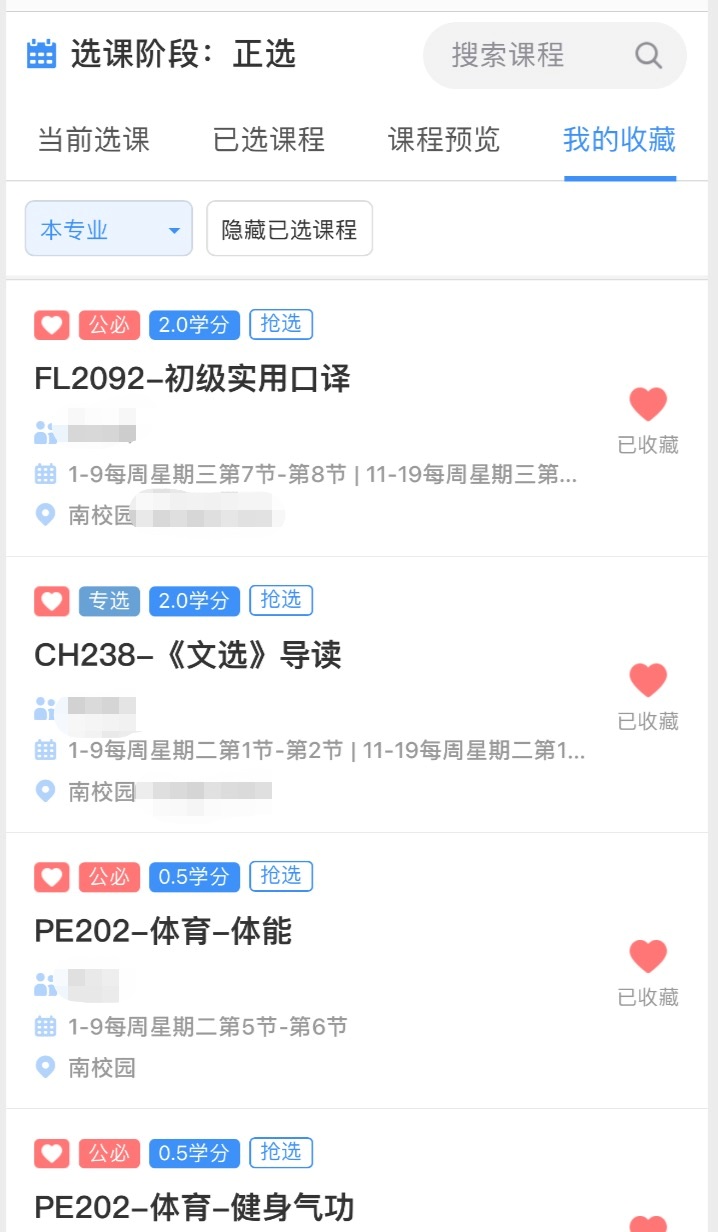
Task: Expand the 本专业 dropdown
Action: click(x=109, y=229)
